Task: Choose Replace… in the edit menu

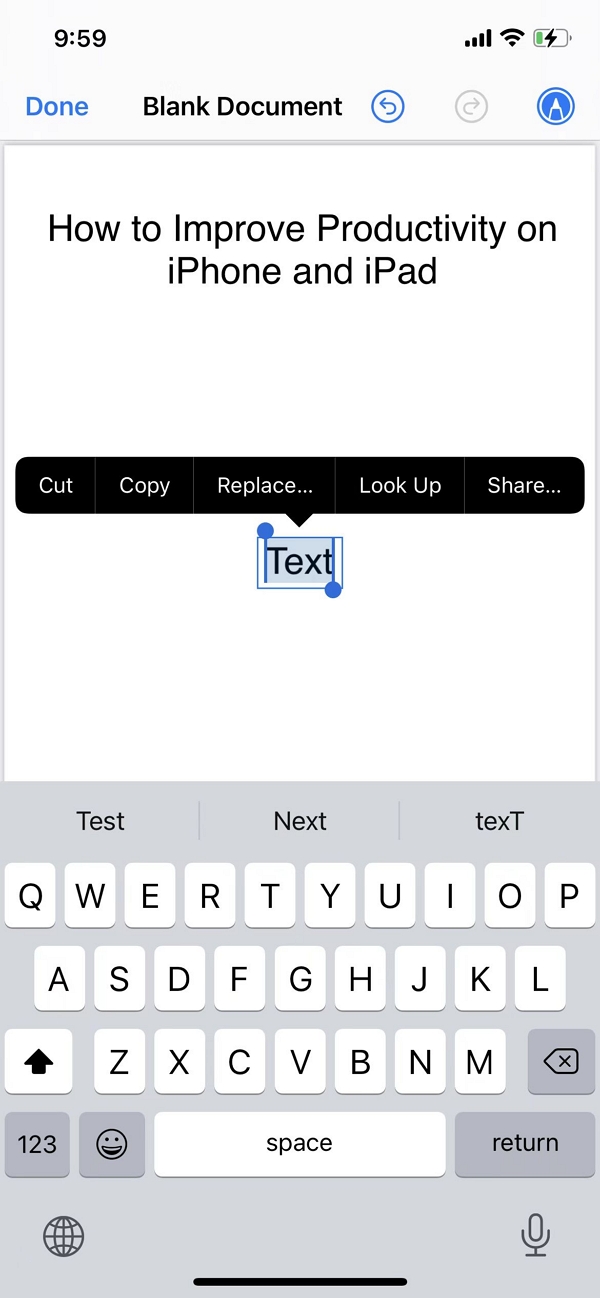Action: point(265,486)
